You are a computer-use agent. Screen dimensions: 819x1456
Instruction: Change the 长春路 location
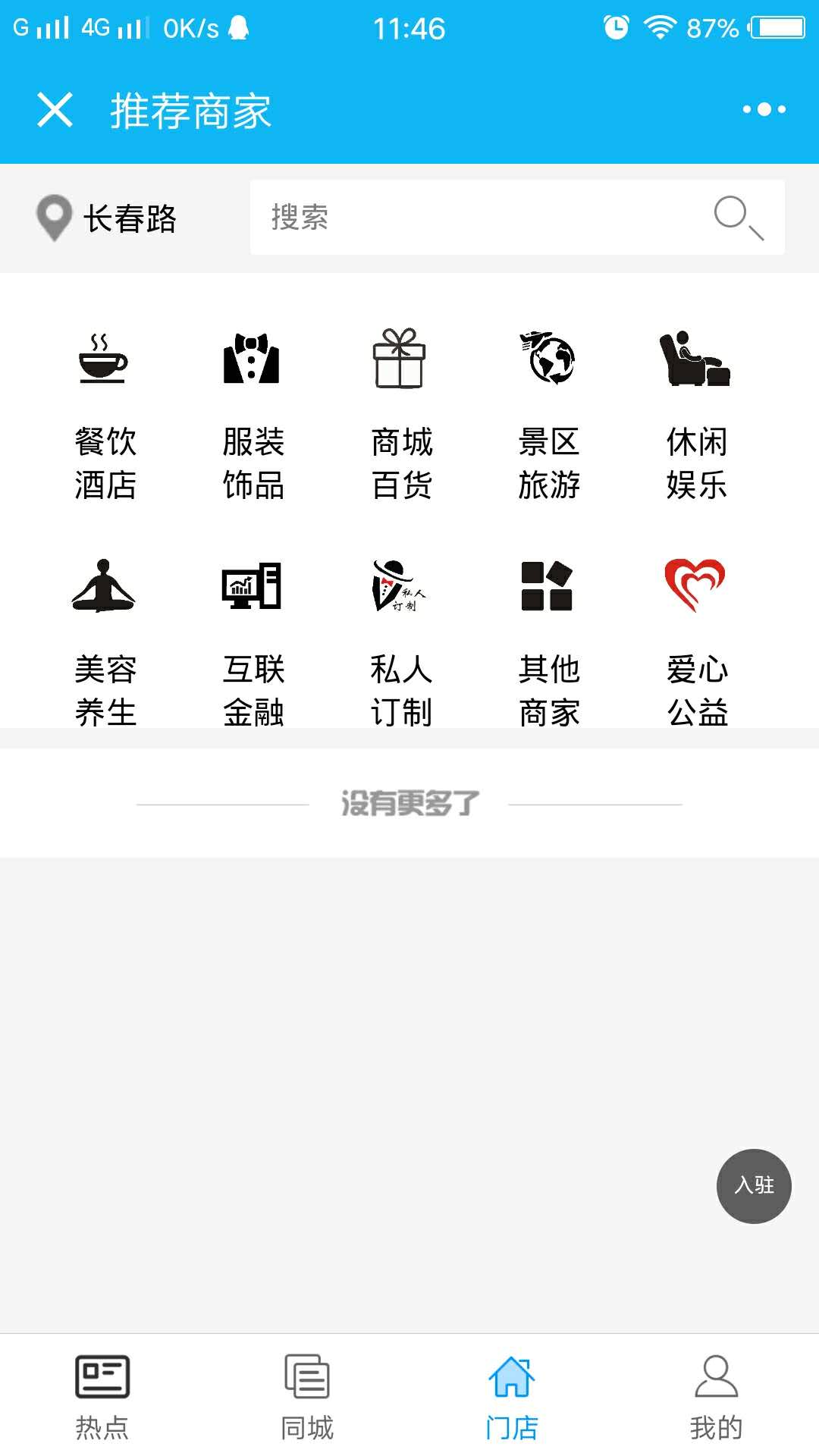tap(106, 218)
